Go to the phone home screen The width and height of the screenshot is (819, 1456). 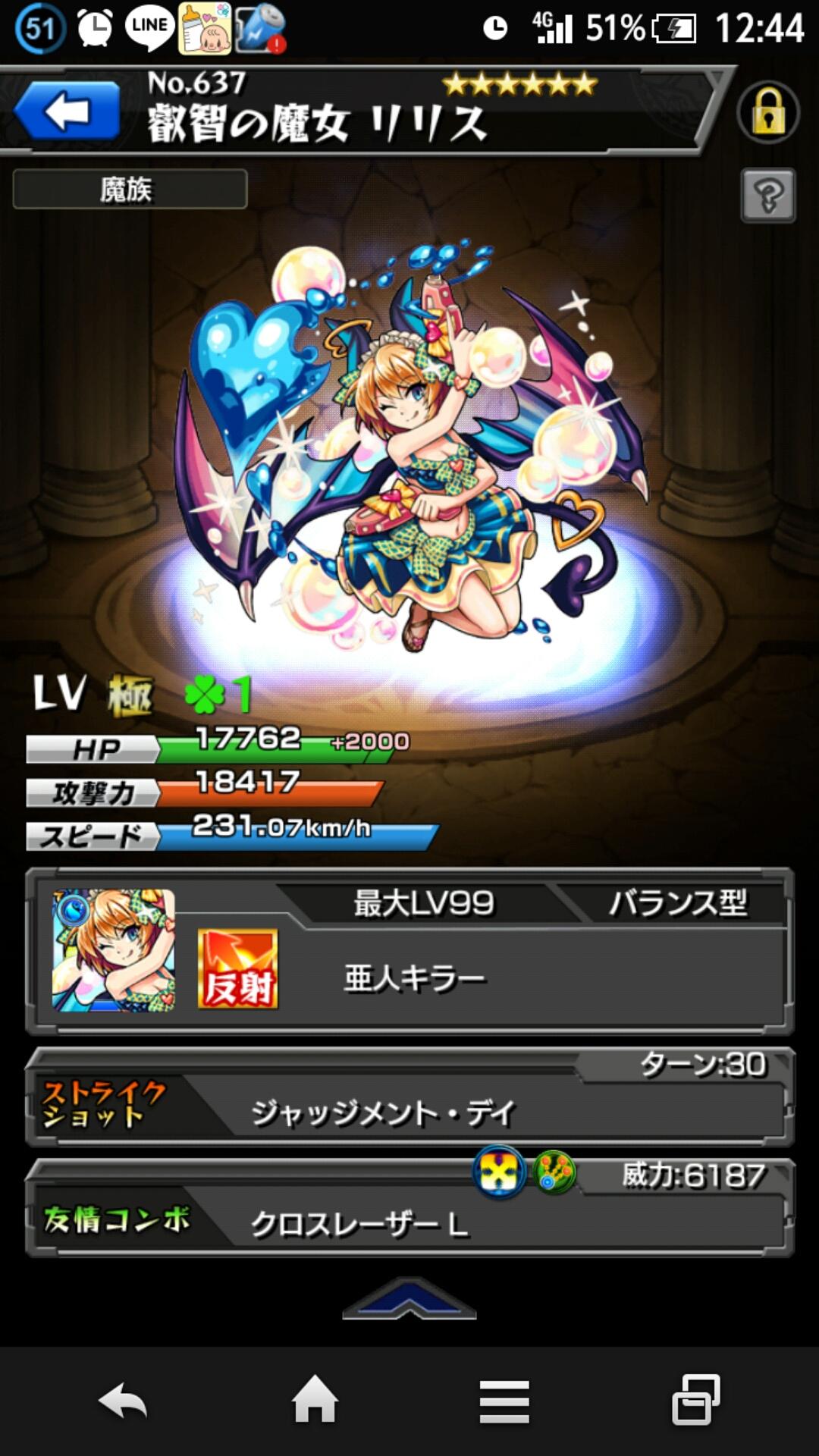coord(315,1401)
